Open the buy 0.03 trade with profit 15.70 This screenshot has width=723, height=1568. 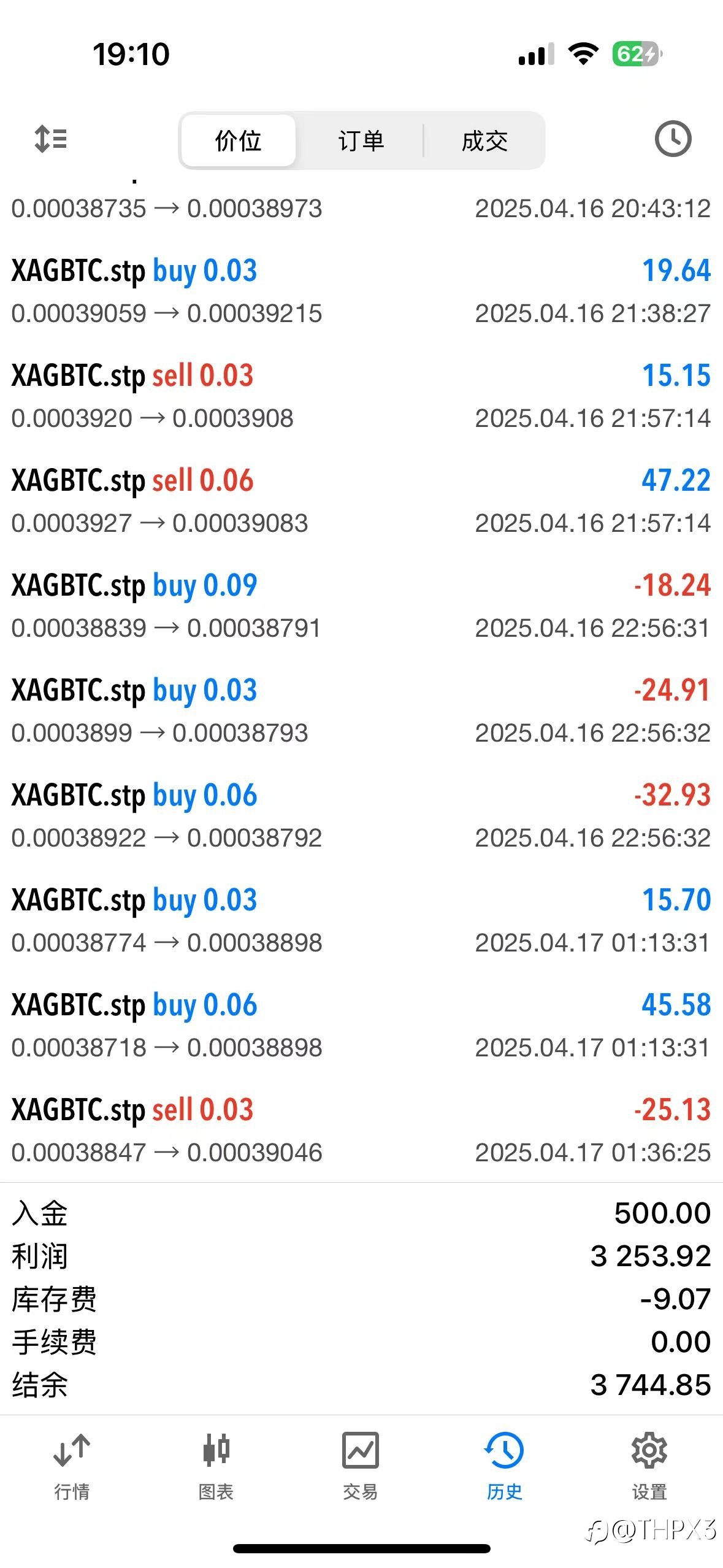(x=361, y=920)
